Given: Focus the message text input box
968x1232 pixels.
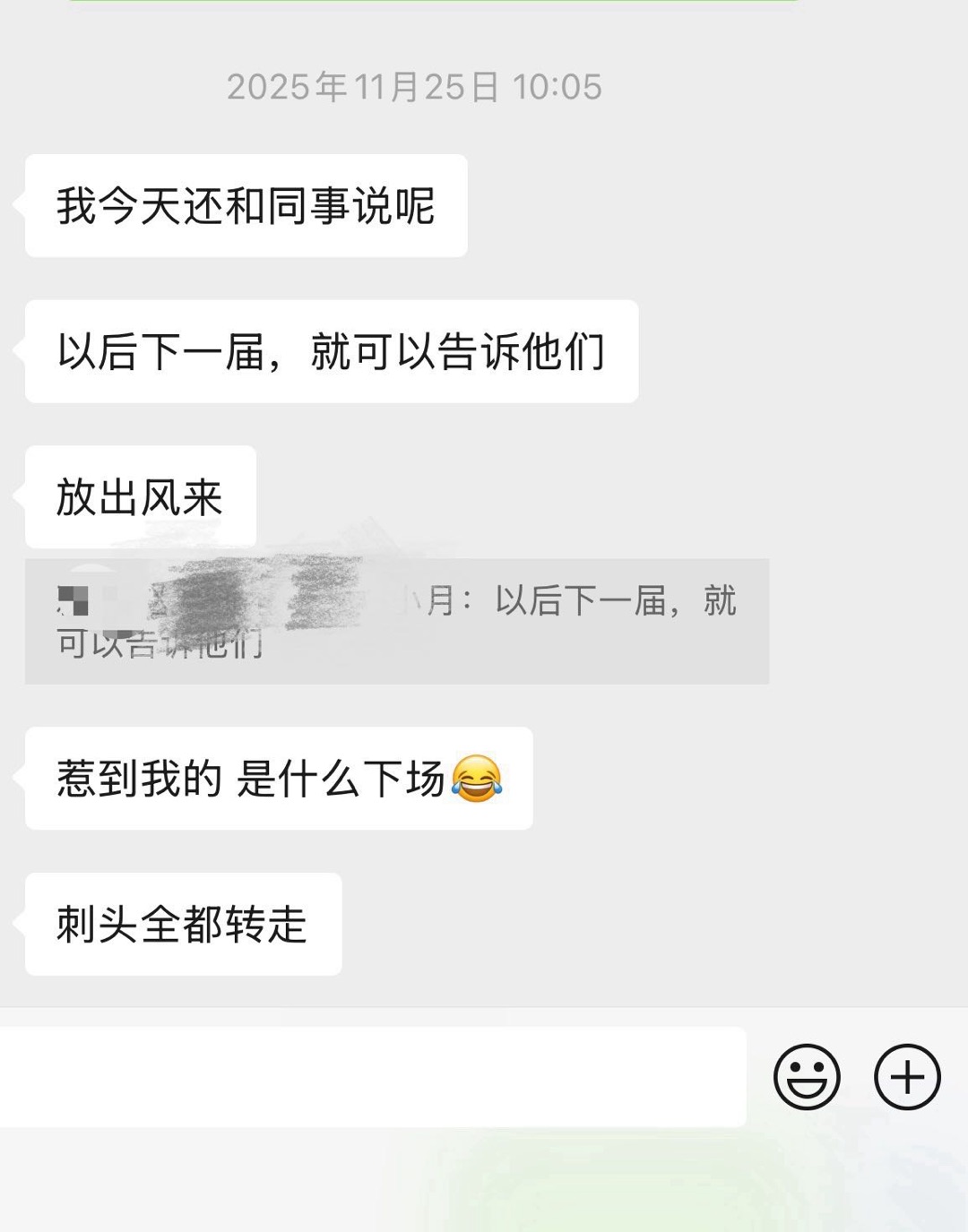Looking at the screenshot, I should pos(372,1076).
